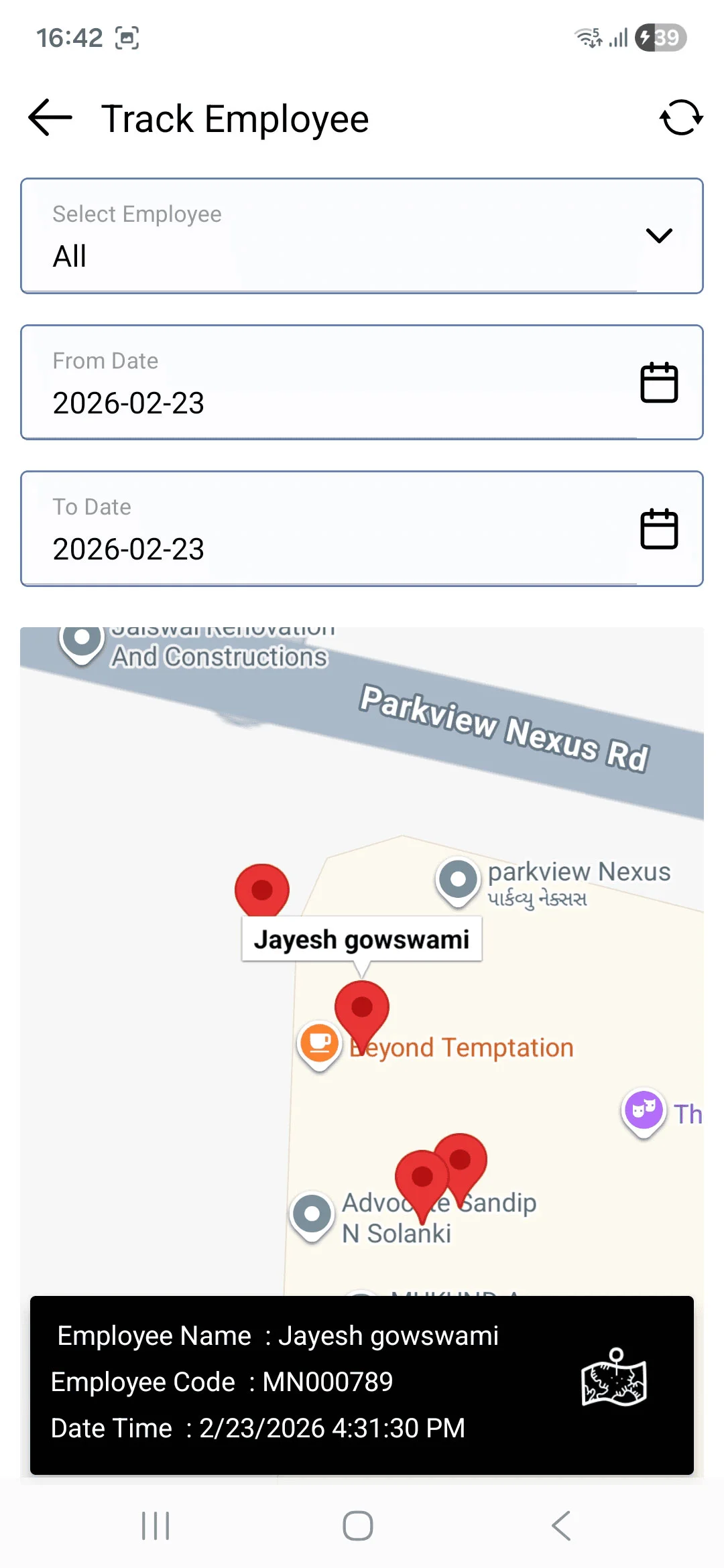The height and width of the screenshot is (1568, 724).
Task: Go back from Track Employee screen
Action: (x=50, y=118)
